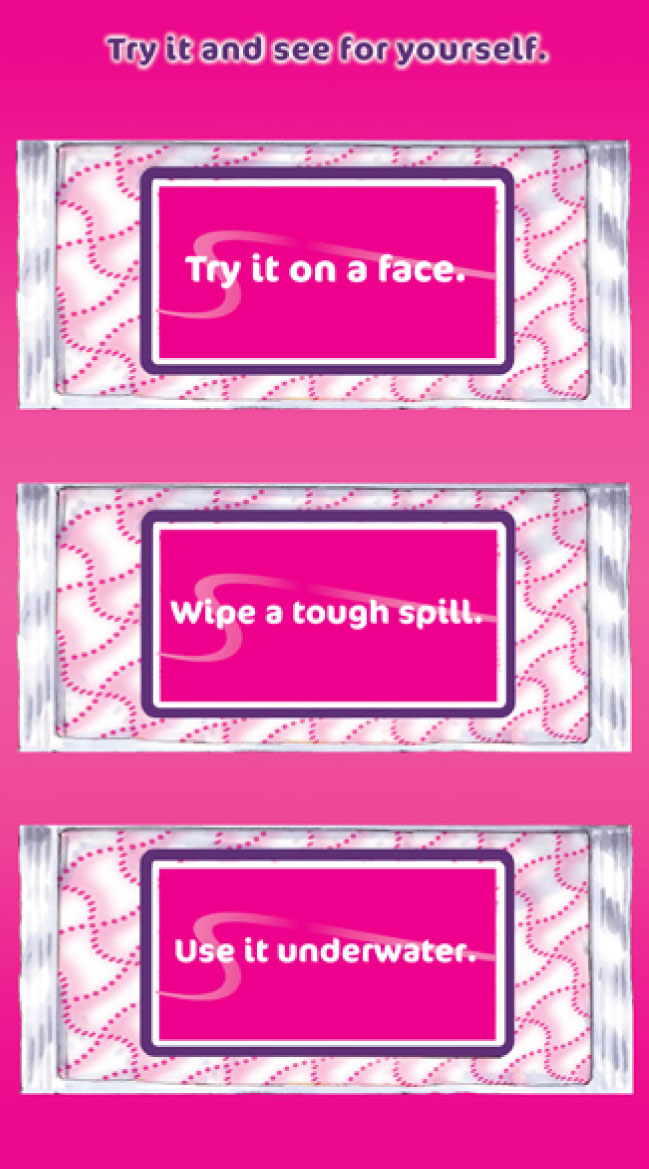The image size is (649, 1169).
Task: Choose 'Wipe a tough spill' package
Action: coord(326,613)
